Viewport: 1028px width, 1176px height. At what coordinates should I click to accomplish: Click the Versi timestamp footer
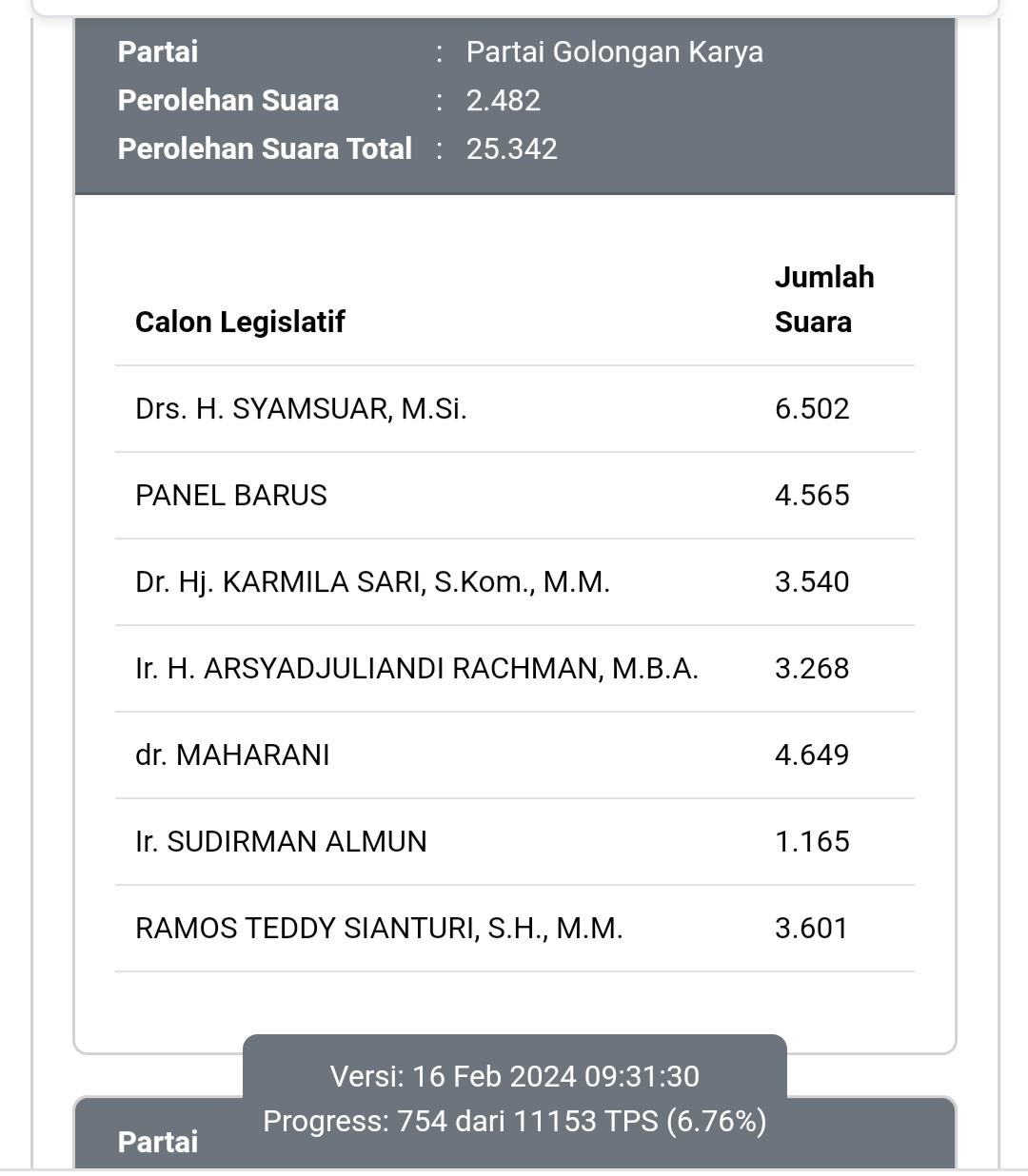(x=514, y=1077)
